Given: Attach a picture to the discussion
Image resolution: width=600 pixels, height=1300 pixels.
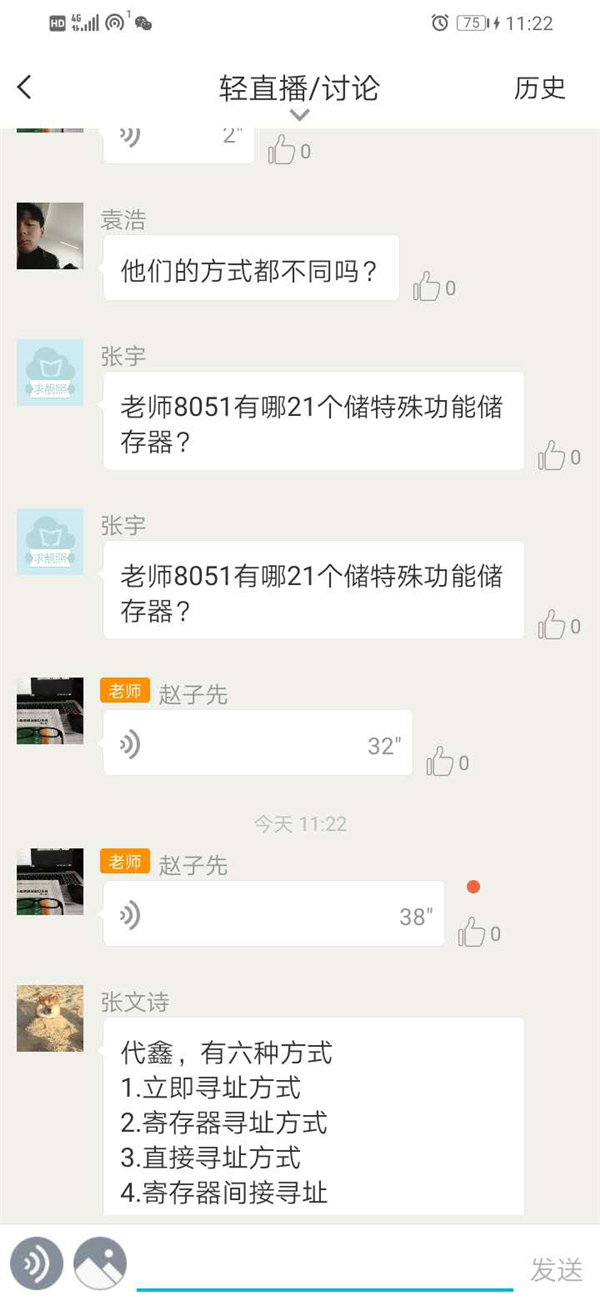Looking at the screenshot, I should point(101,1264).
